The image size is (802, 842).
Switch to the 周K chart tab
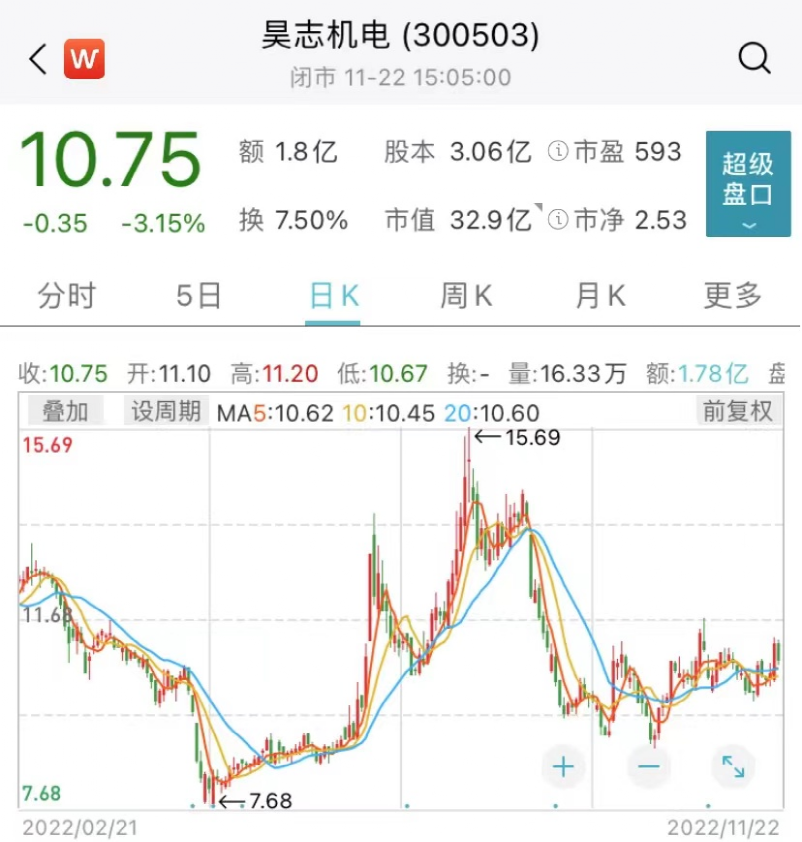466,296
